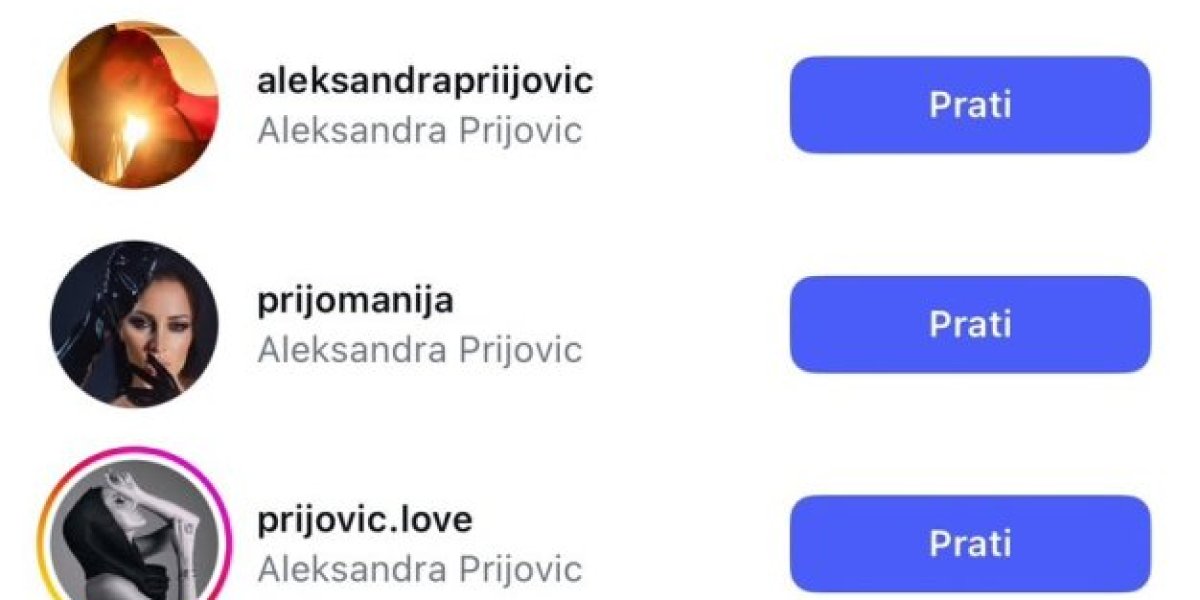Follow aleksandrapriijovic with the Prati button
Viewport: 1200px width, 600px height.
pos(969,105)
